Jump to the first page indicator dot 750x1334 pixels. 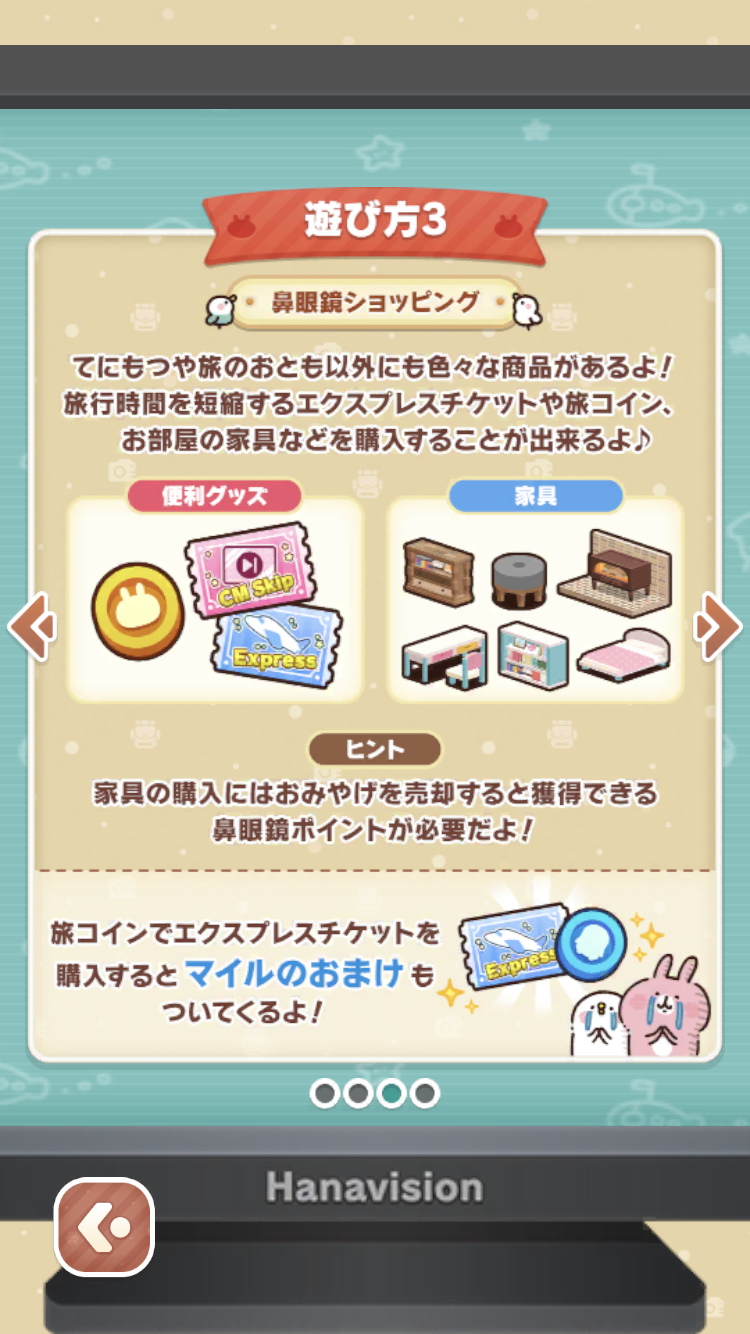tap(325, 1093)
